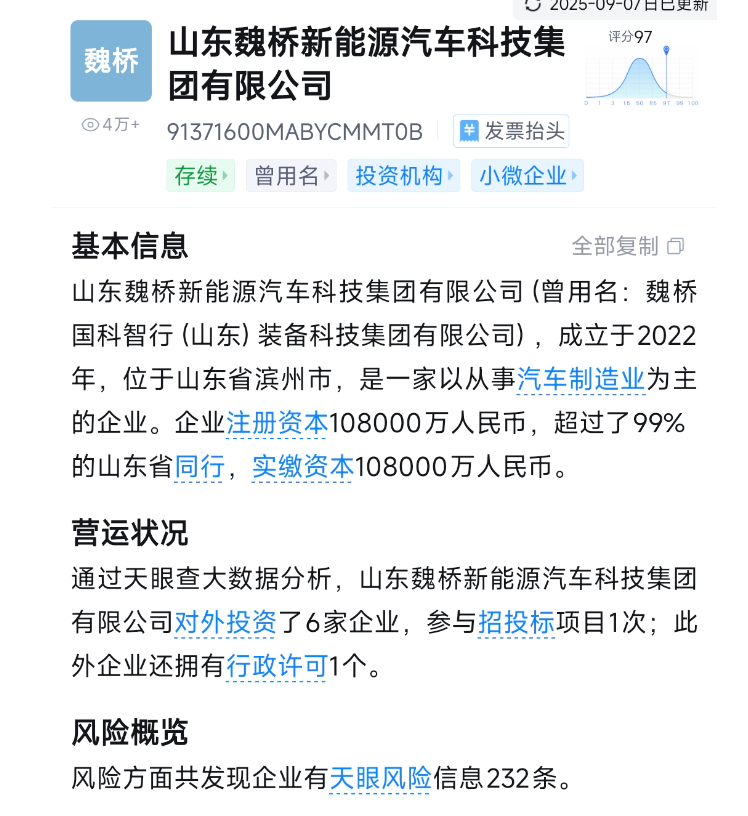Refresh data via the update icon
Viewport: 748px width, 816px height.
pyautogui.click(x=533, y=5)
